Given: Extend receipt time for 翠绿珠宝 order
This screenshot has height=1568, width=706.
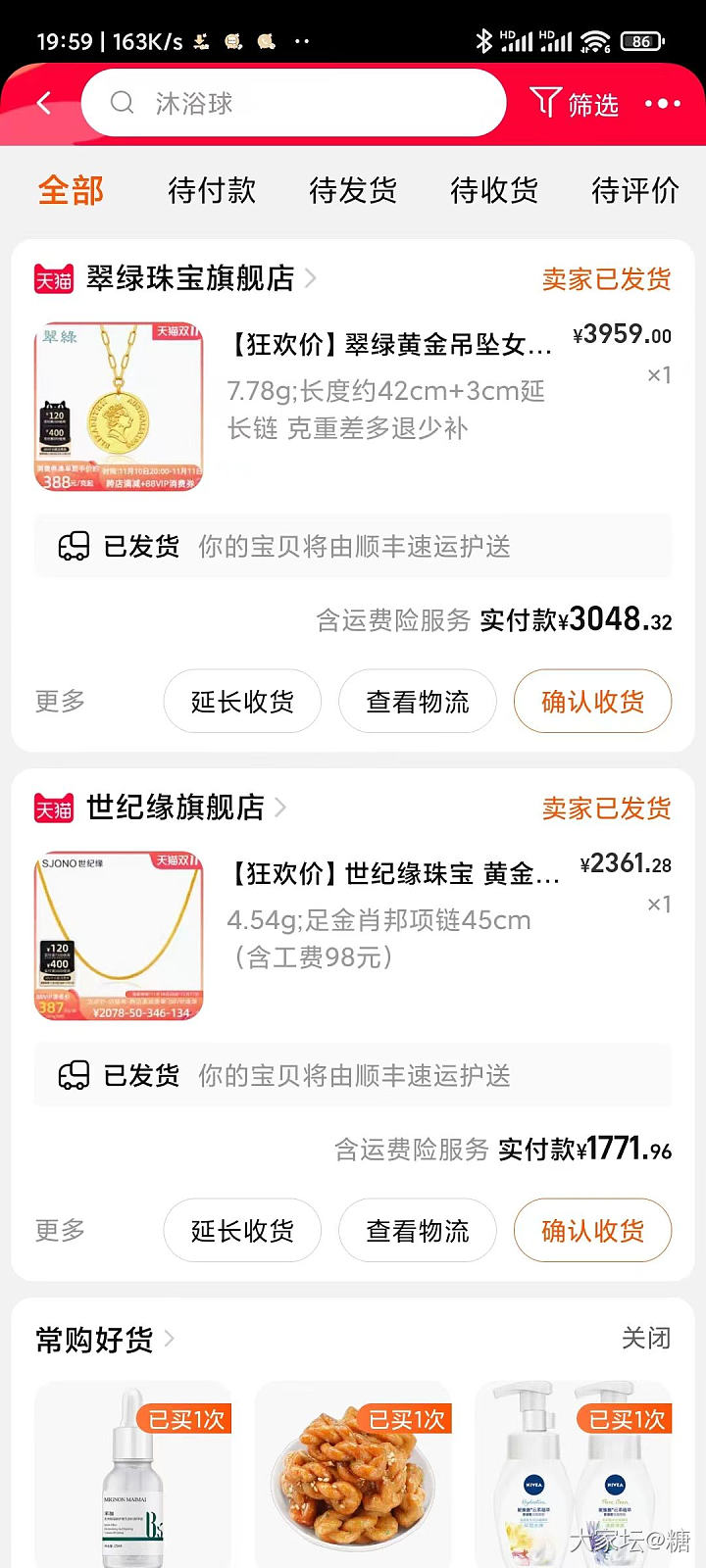Looking at the screenshot, I should 242,702.
